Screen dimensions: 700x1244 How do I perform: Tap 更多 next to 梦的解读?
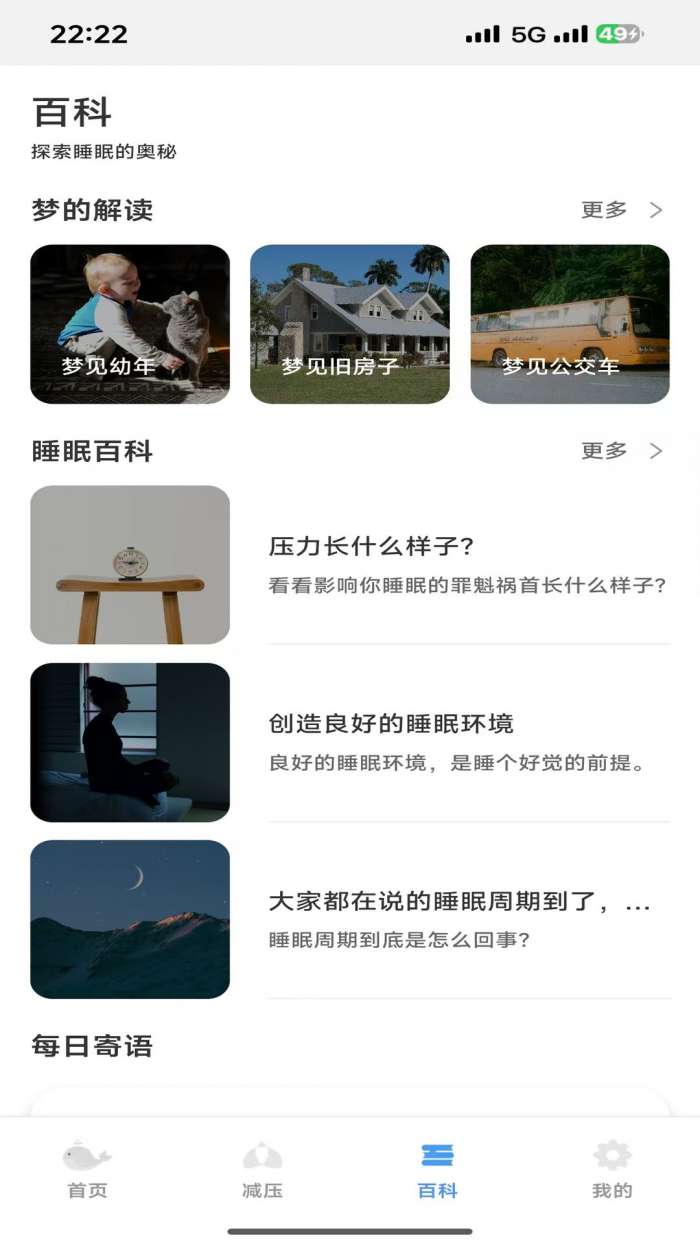pos(621,210)
